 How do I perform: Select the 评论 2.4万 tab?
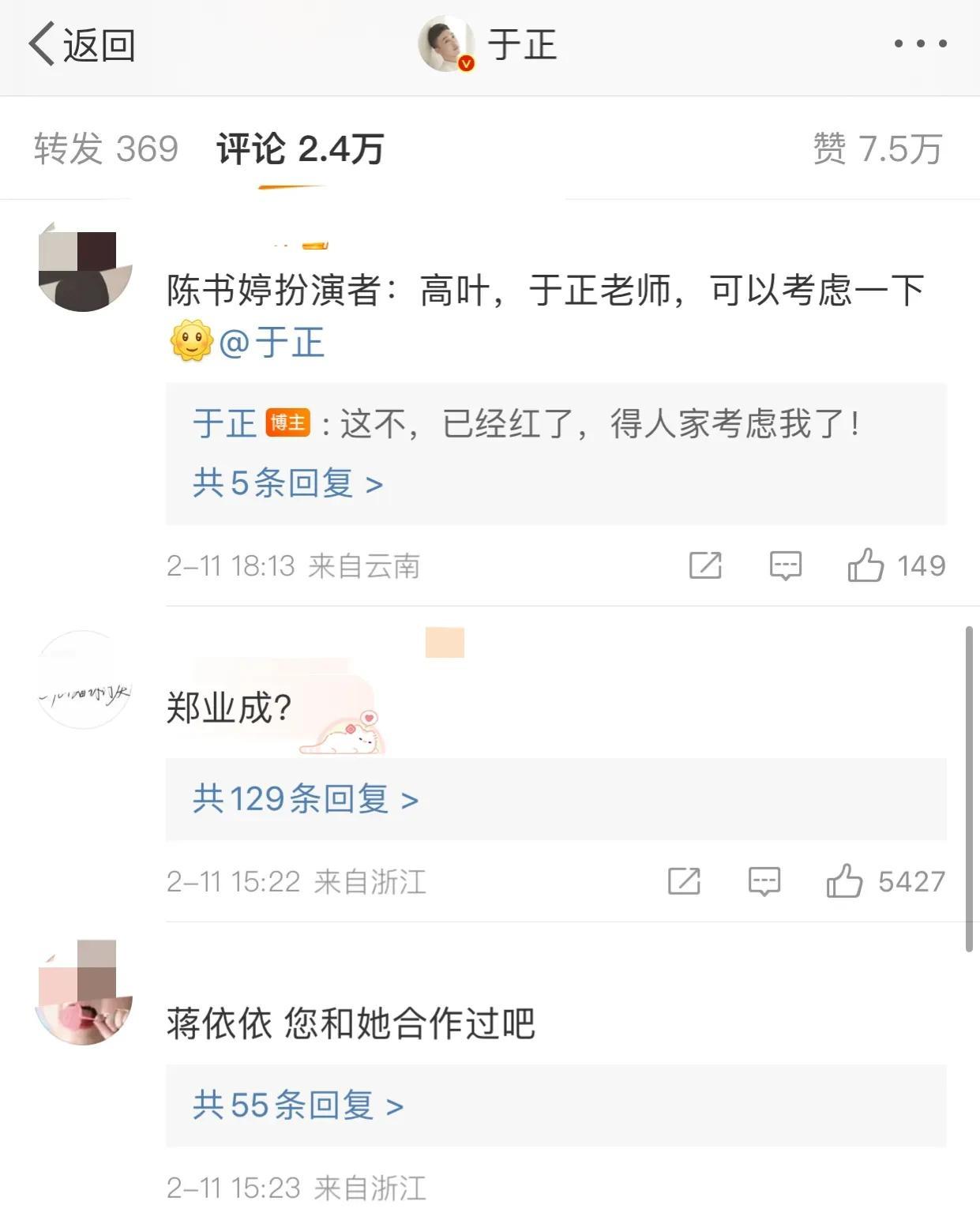[300, 148]
